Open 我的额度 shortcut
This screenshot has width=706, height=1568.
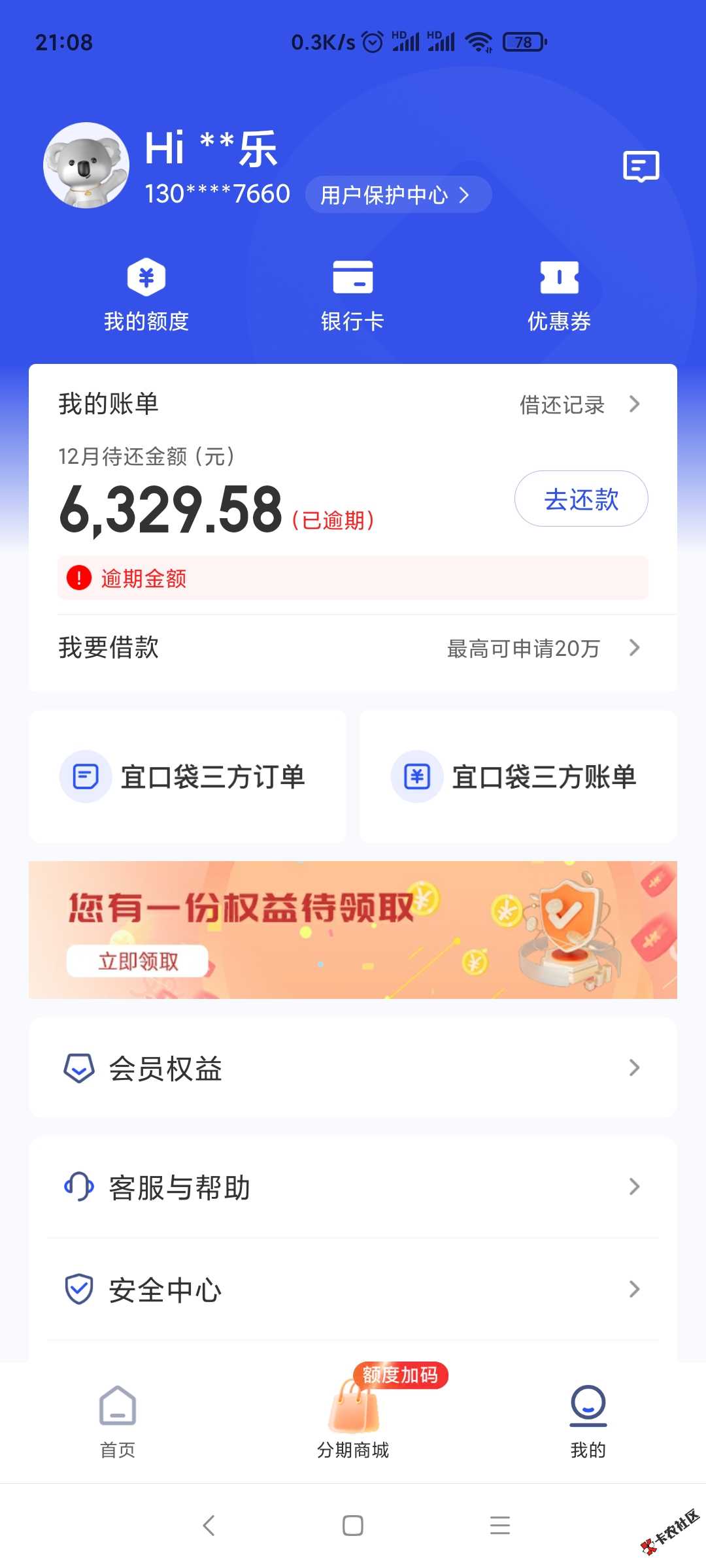146,295
